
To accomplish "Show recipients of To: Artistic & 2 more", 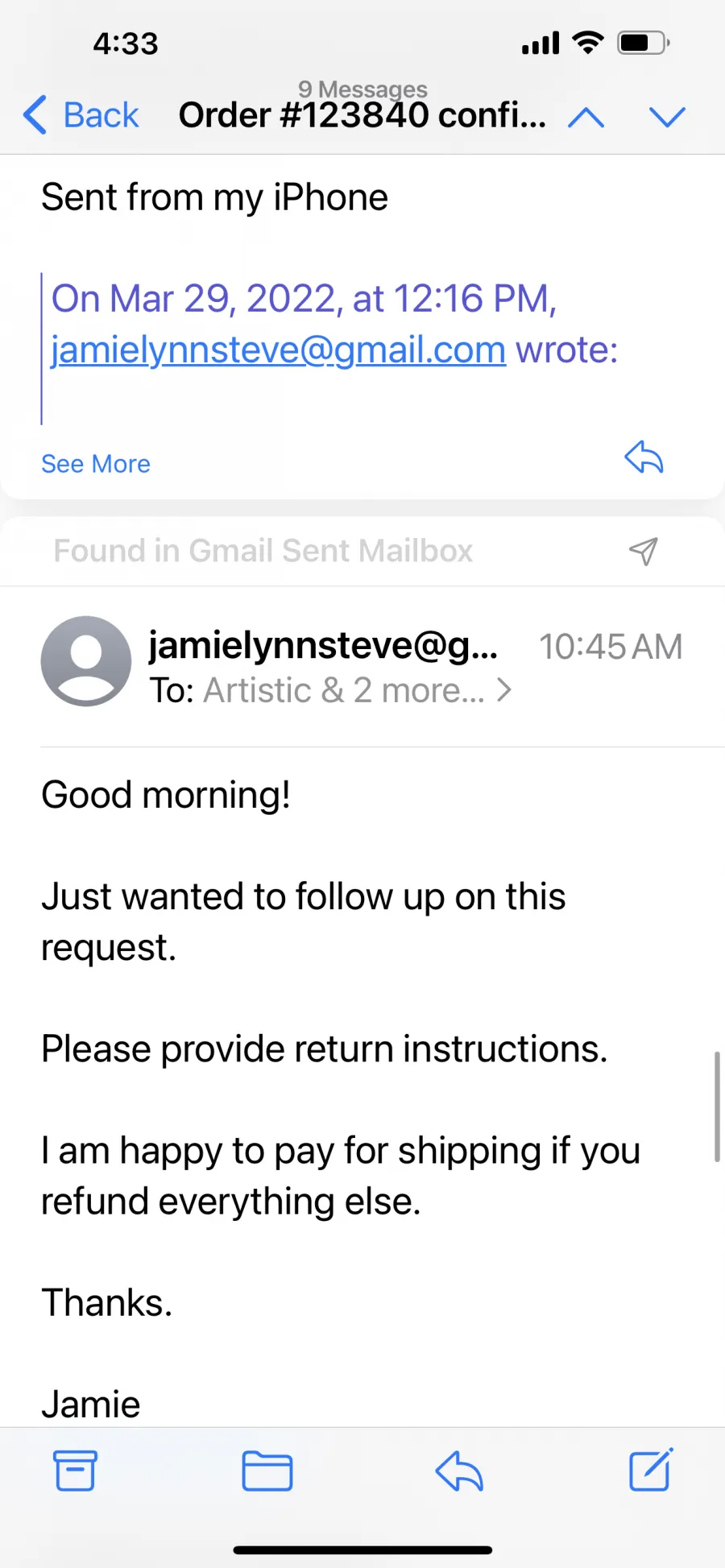I will tap(330, 690).
